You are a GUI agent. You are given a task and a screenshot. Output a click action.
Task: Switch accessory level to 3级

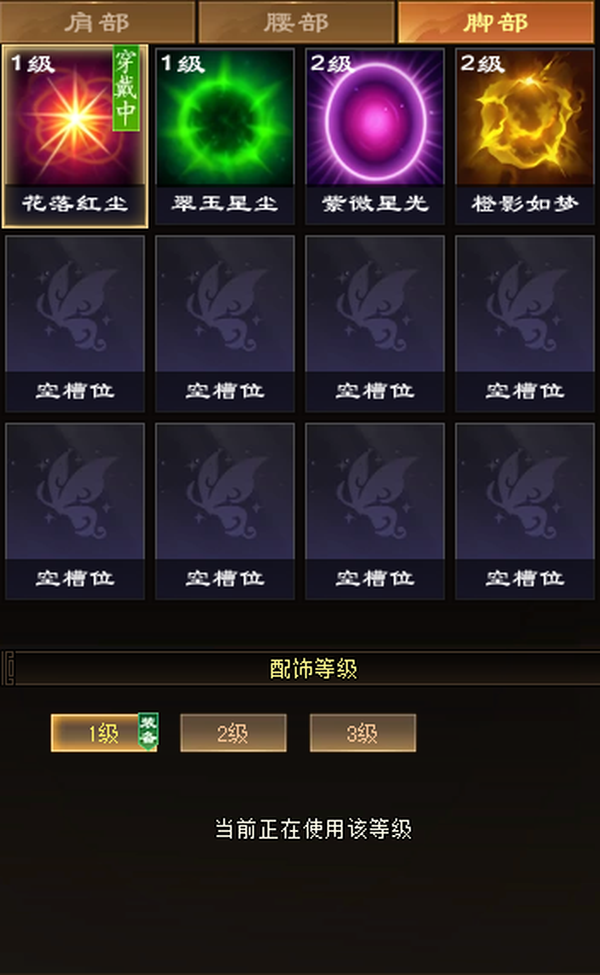point(362,732)
